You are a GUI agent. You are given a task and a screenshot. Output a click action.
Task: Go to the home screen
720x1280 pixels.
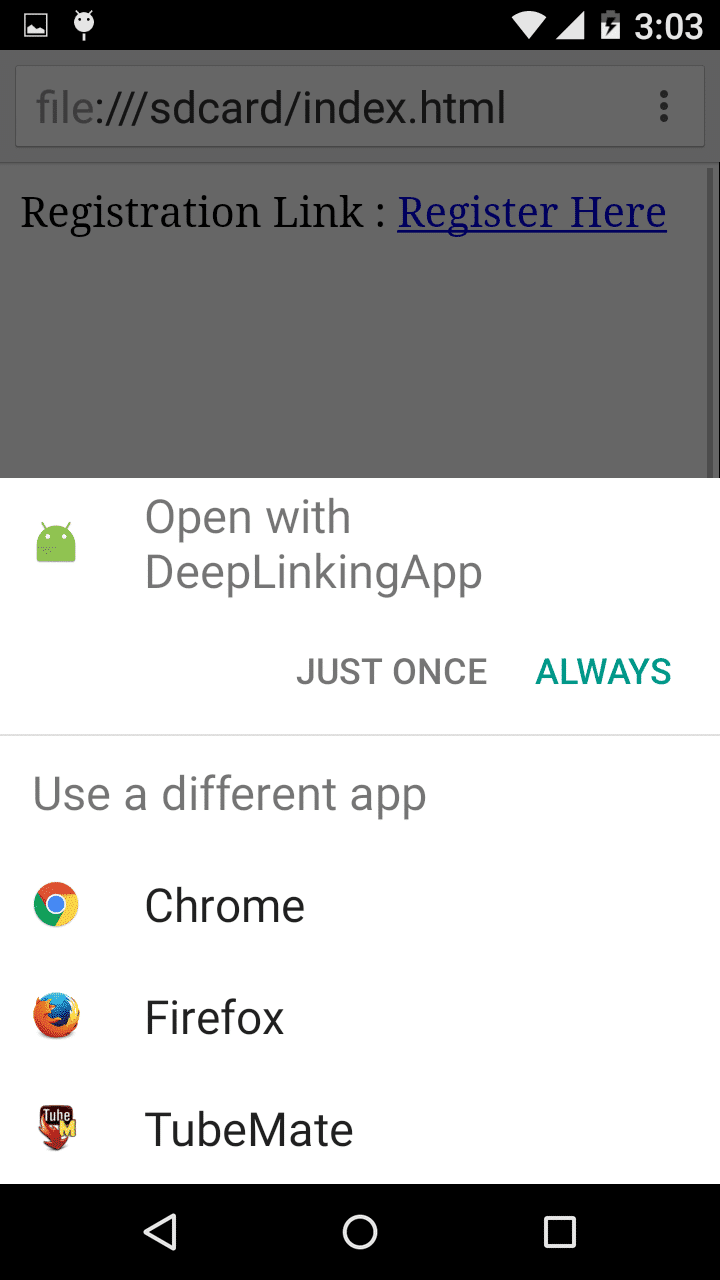pyautogui.click(x=360, y=1232)
